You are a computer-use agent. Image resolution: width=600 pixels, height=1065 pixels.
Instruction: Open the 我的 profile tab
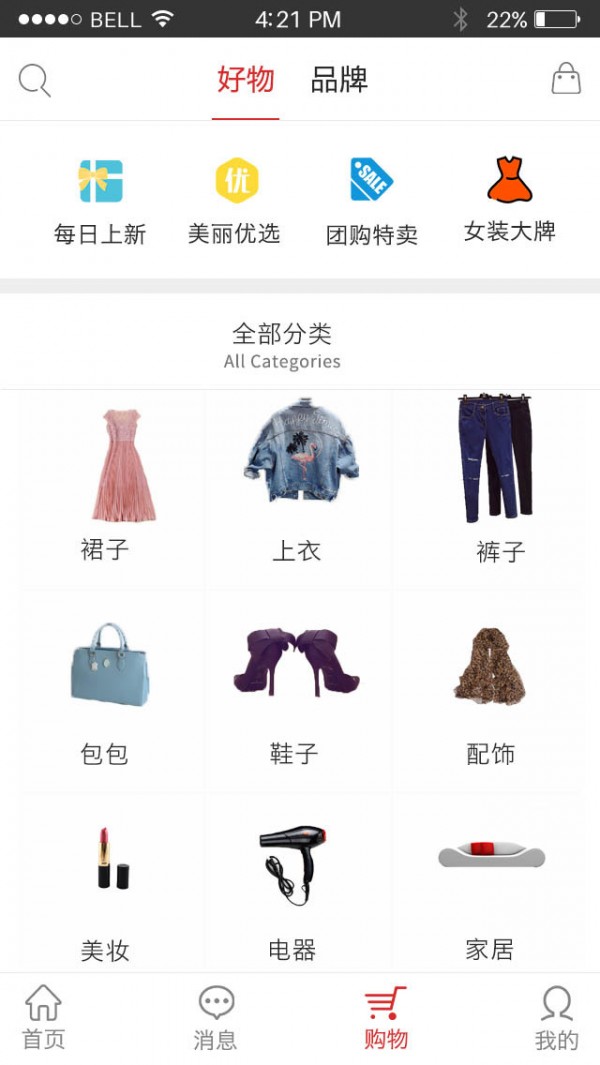(556, 1018)
